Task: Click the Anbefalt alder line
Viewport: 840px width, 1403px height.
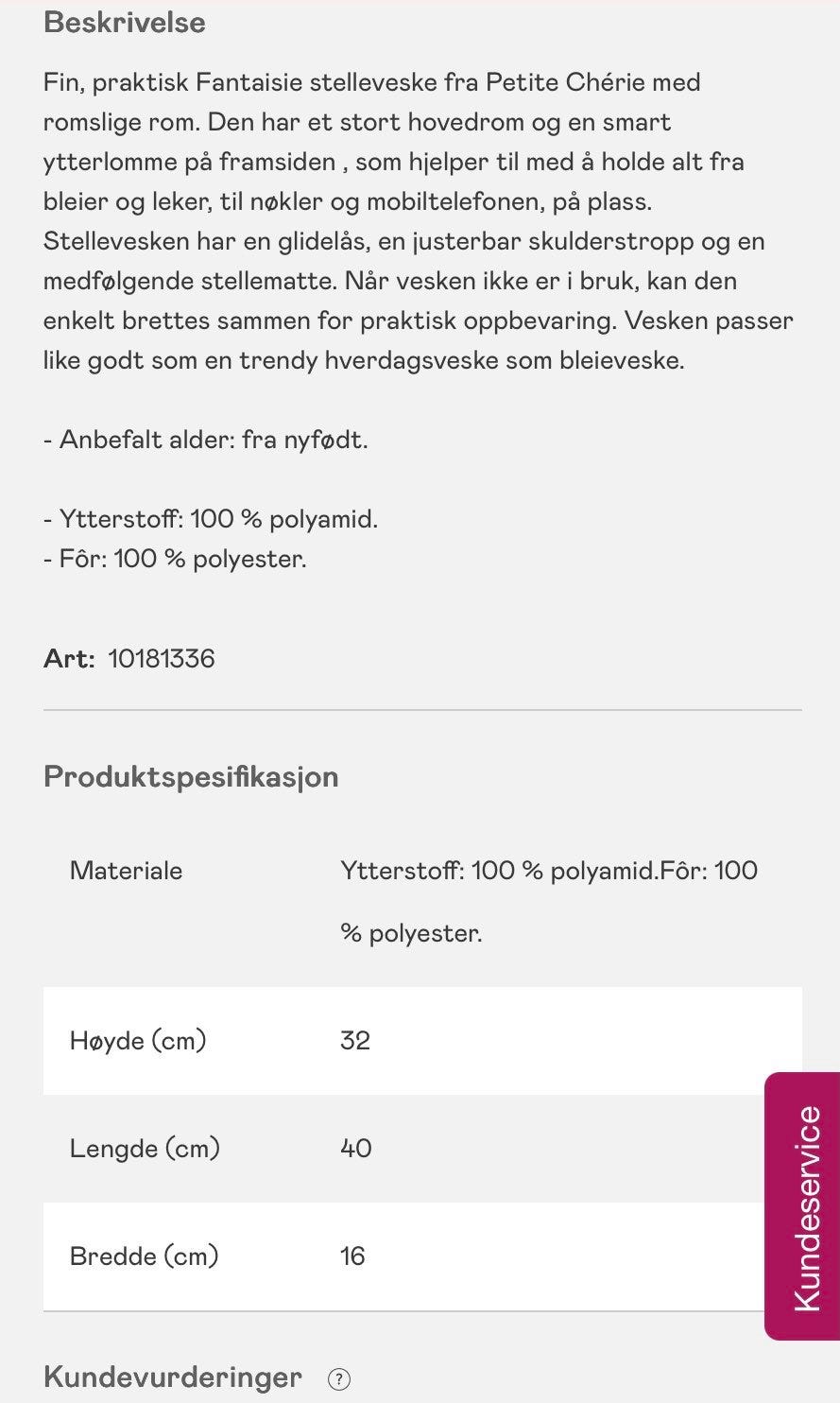Action: [204, 439]
